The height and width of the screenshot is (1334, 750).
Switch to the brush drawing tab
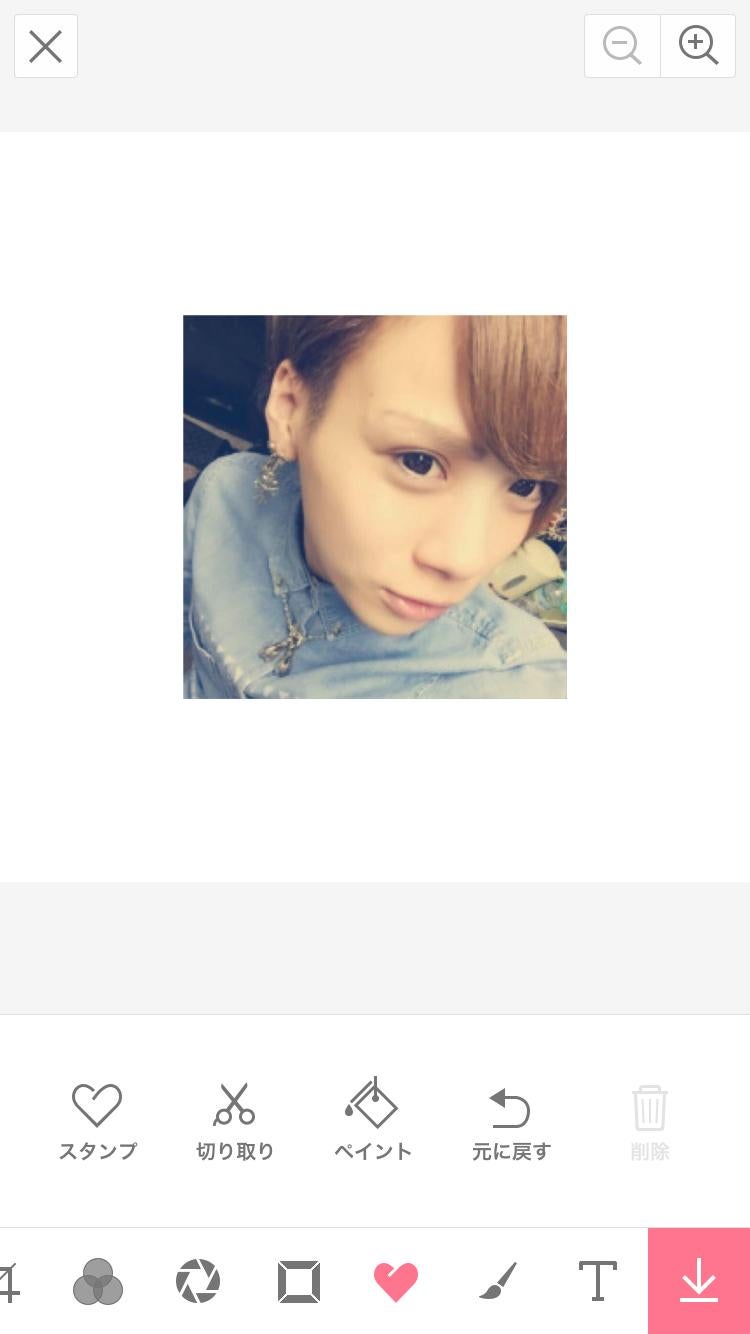pos(497,1281)
